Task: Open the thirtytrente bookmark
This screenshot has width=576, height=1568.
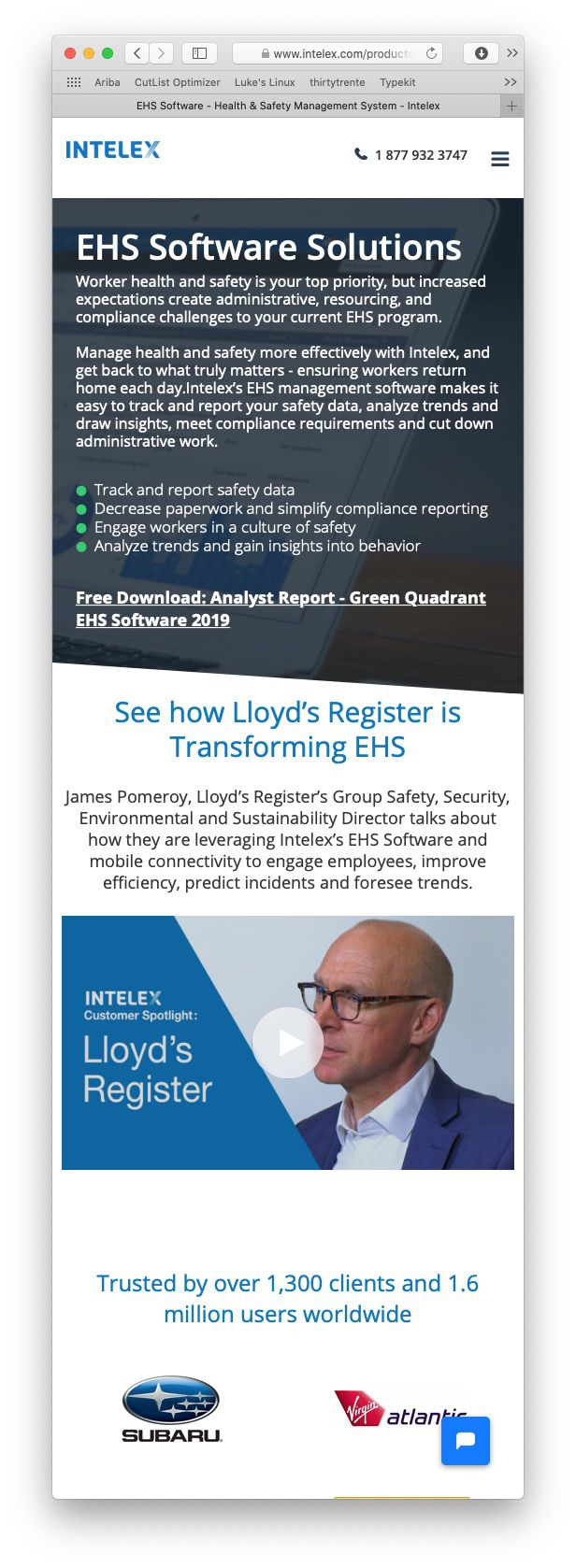Action: (338, 82)
